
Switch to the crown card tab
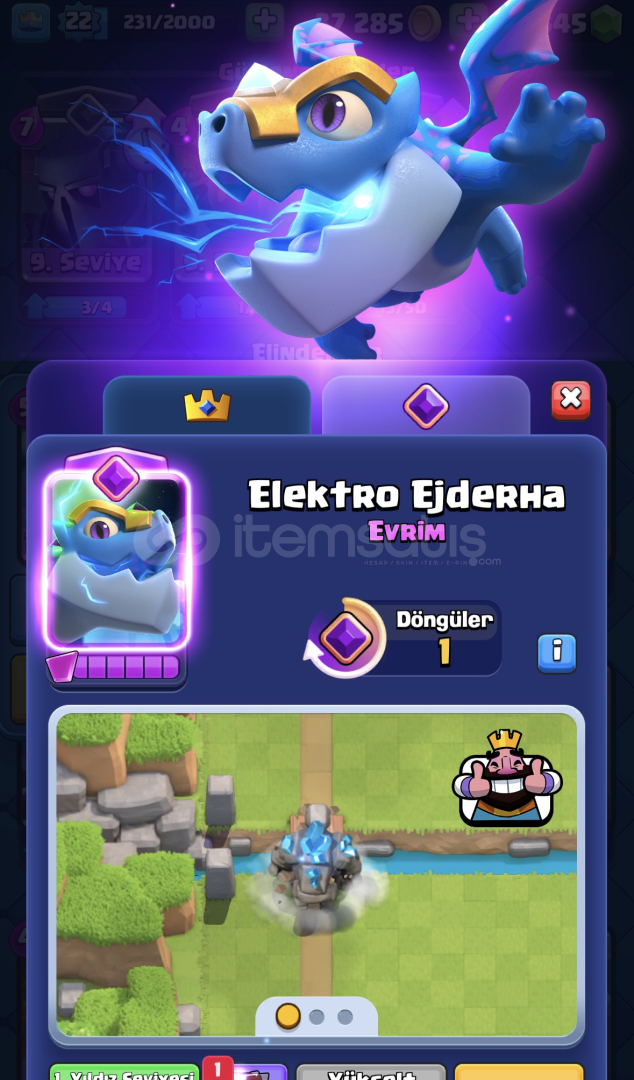[207, 406]
